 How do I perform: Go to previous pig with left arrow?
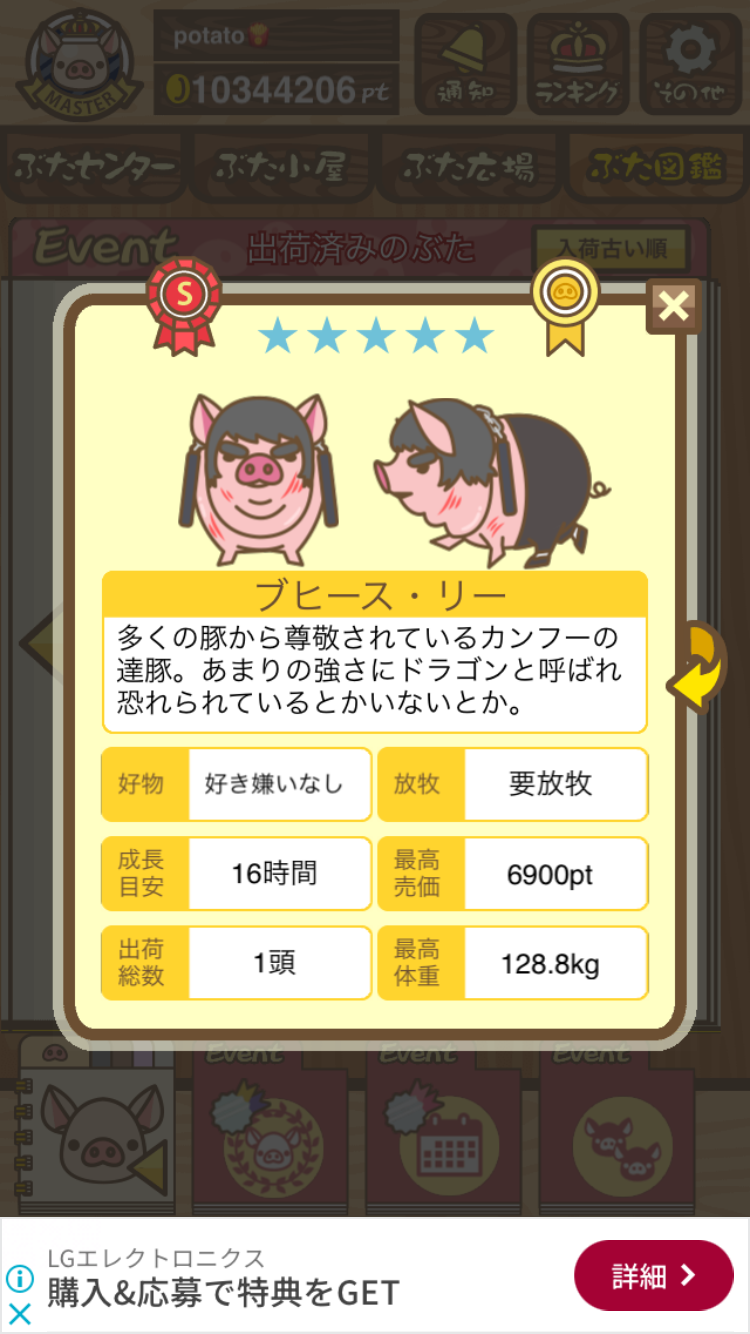click(40, 640)
